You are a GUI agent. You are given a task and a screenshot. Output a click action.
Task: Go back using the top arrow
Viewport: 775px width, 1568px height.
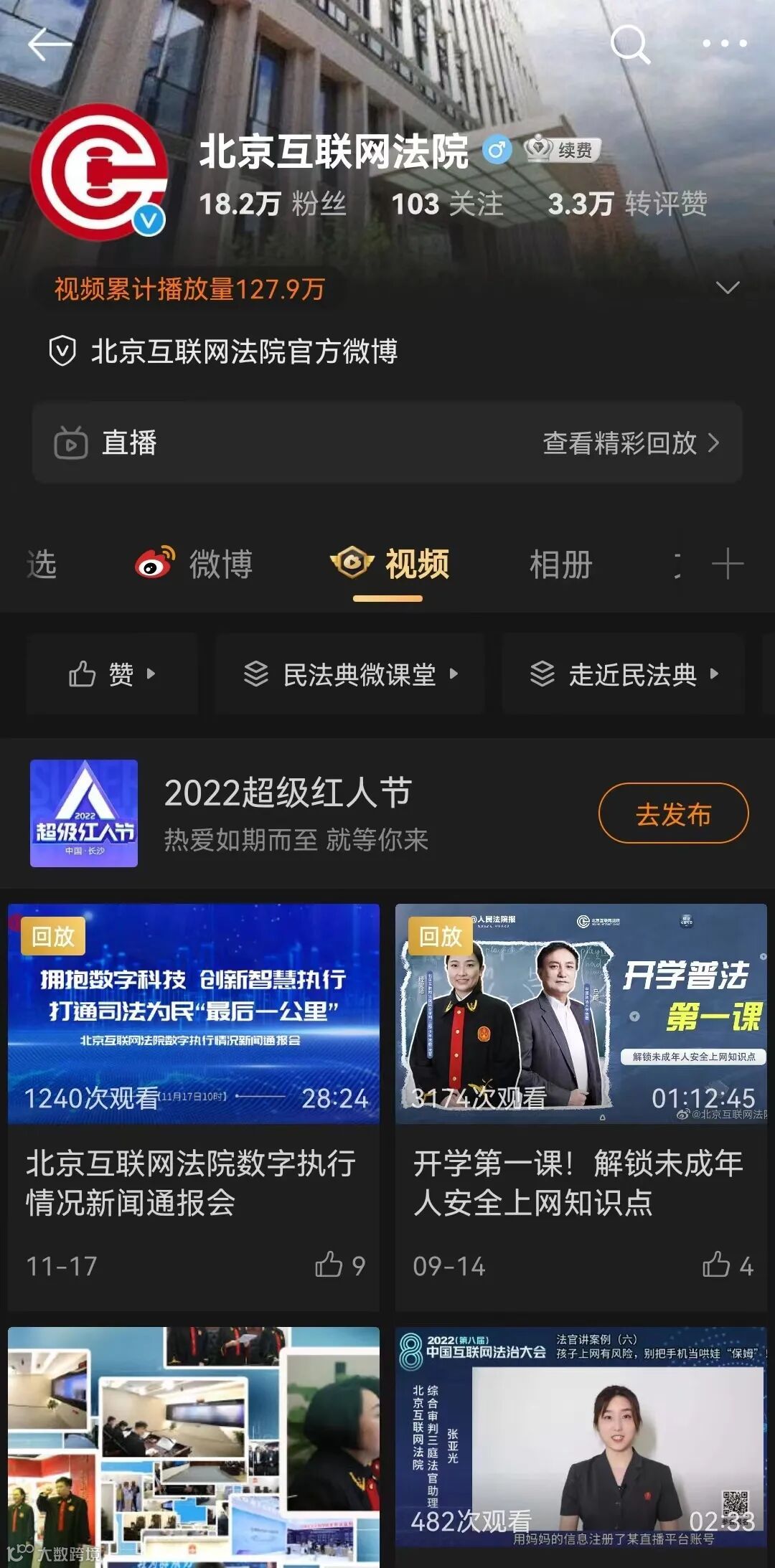point(49,44)
